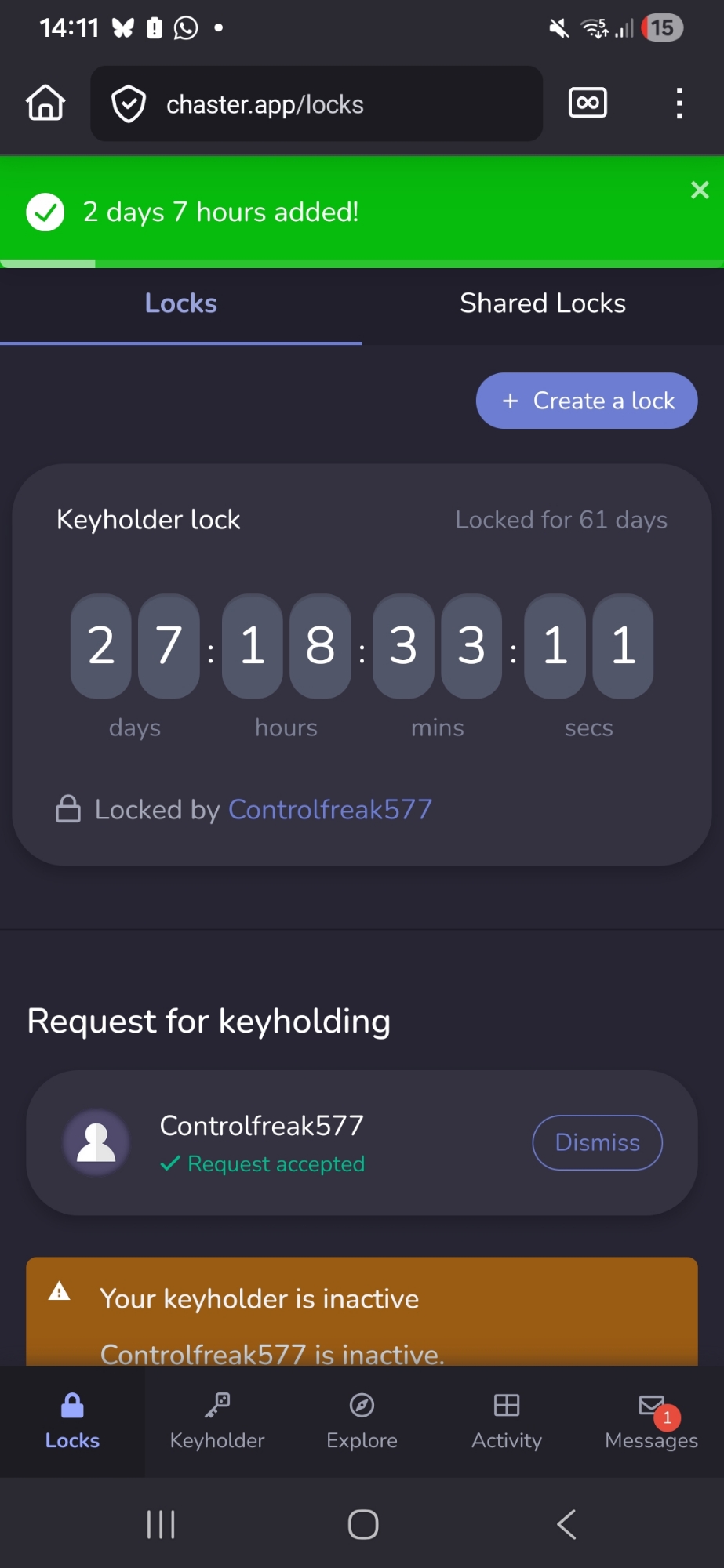
Task: View the Activity section
Action: (507, 1421)
